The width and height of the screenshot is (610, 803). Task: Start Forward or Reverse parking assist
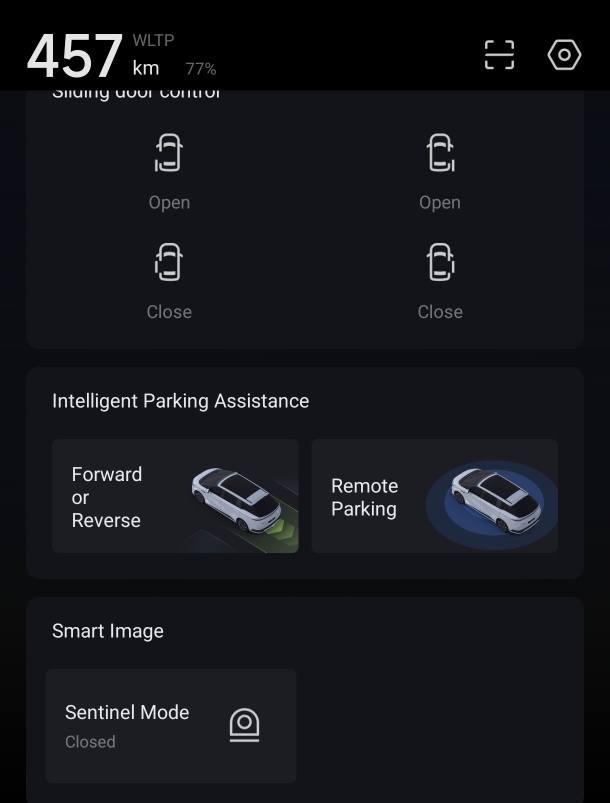pos(175,496)
